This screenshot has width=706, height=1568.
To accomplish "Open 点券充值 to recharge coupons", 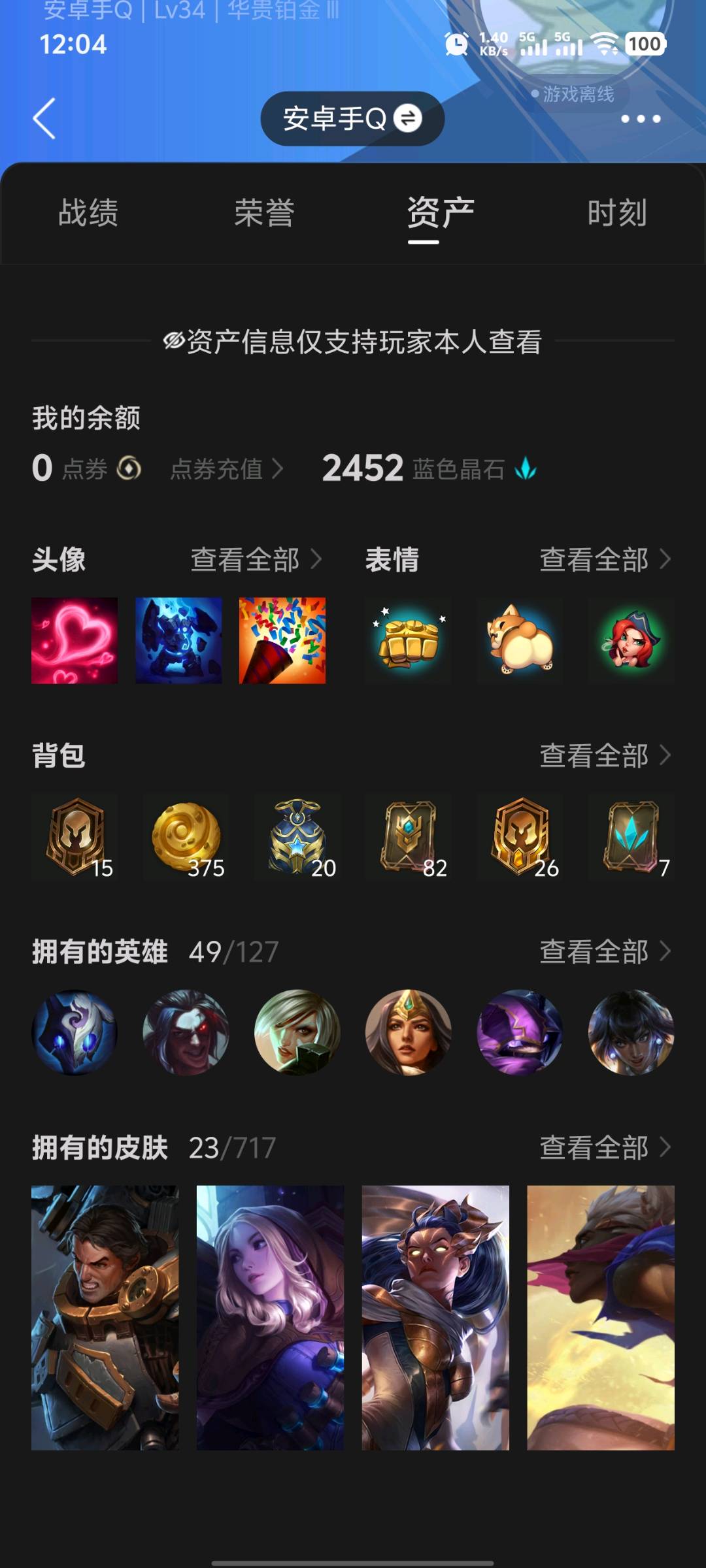I will [x=227, y=469].
